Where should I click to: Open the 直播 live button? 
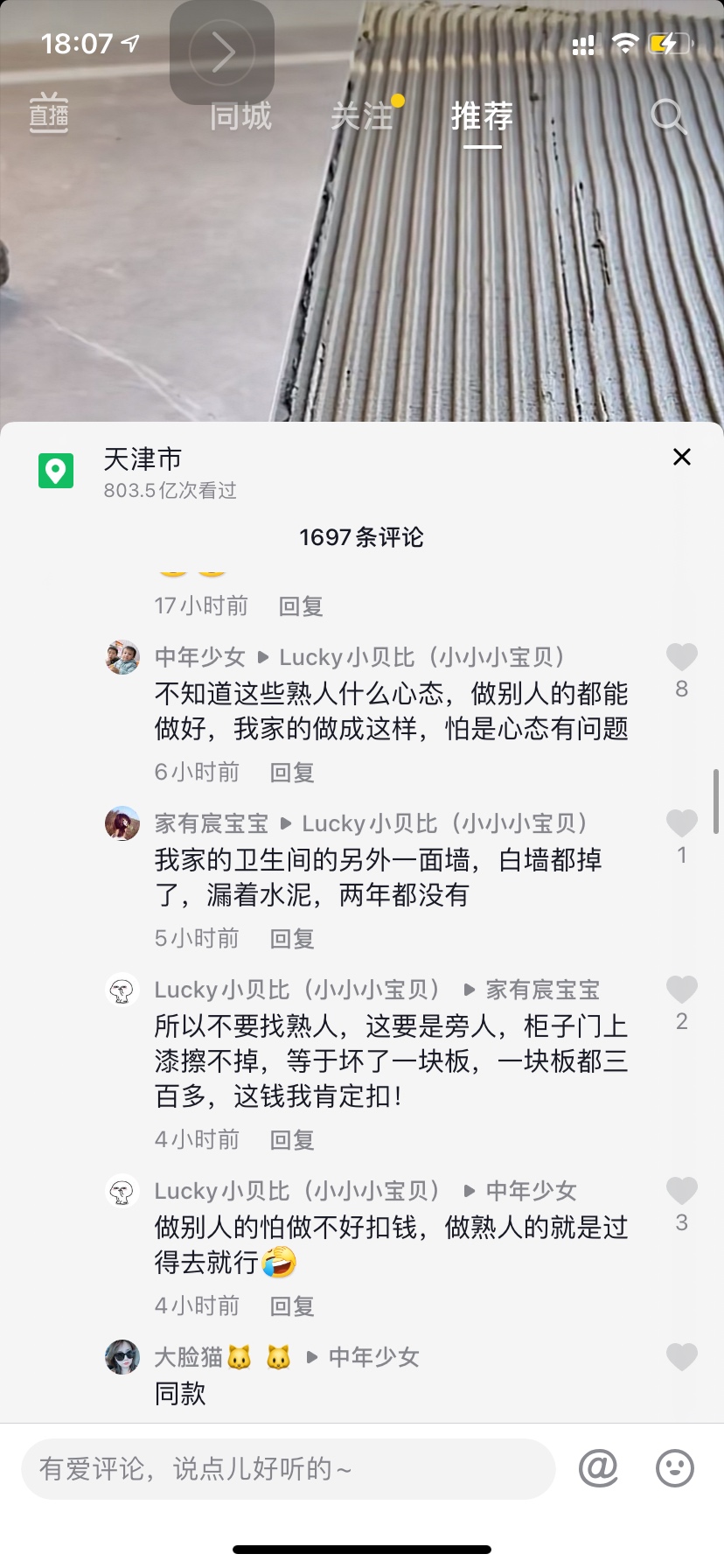(x=49, y=114)
